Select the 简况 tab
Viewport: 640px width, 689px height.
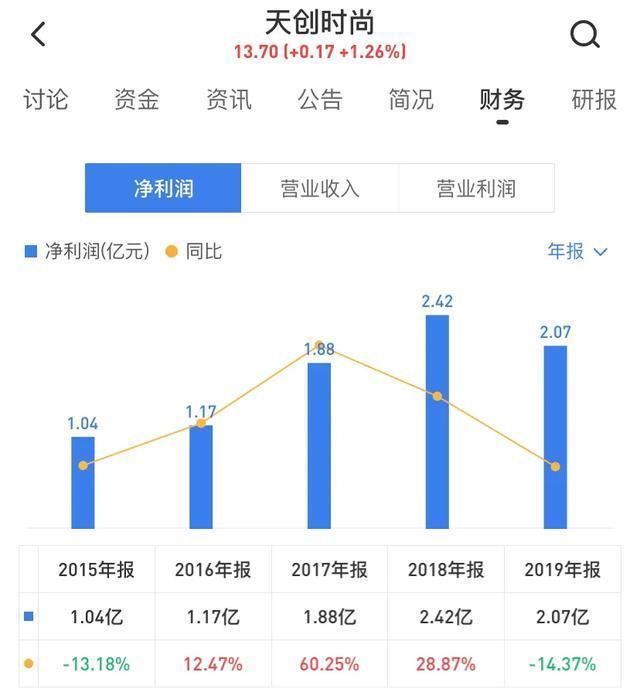click(411, 100)
